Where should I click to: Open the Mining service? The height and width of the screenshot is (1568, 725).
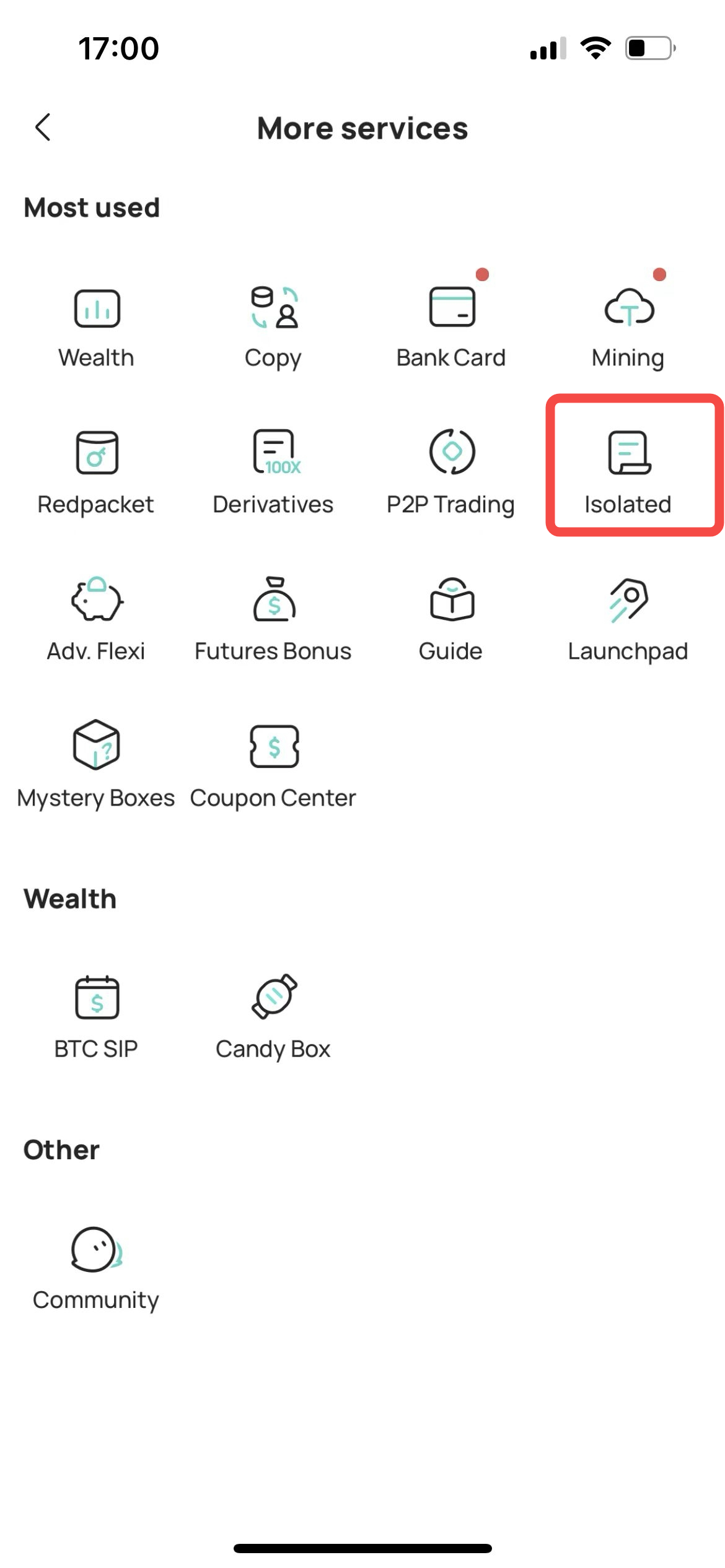click(x=628, y=327)
